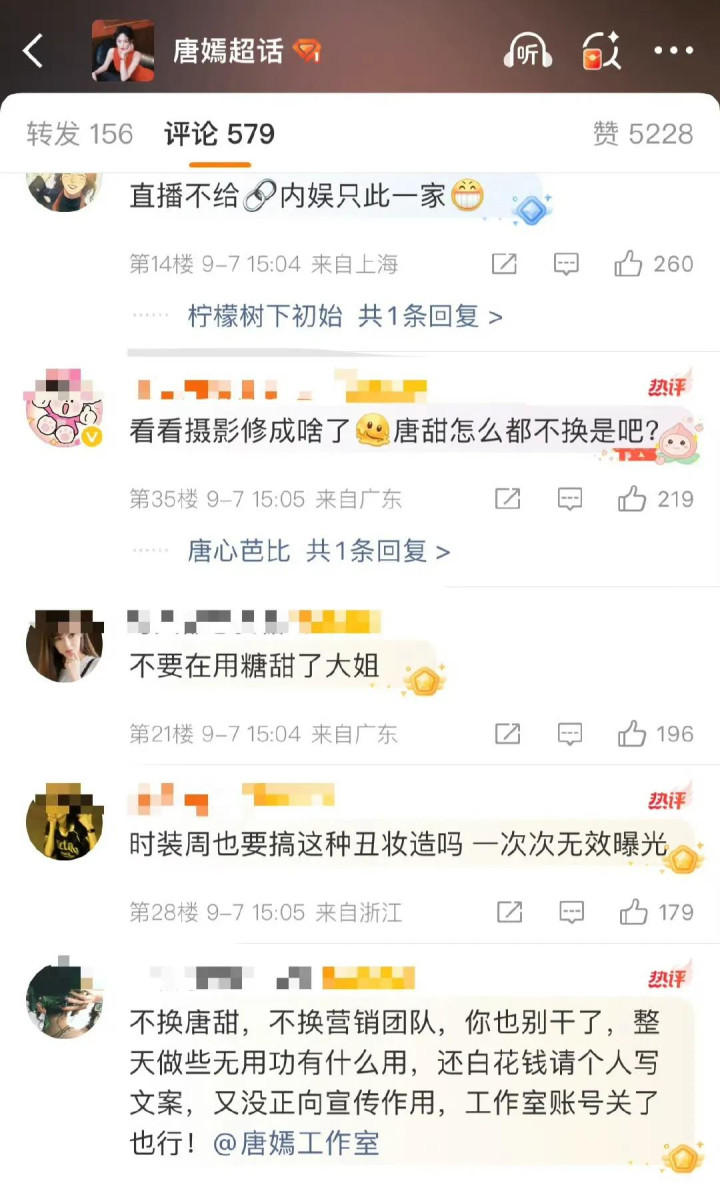This screenshot has width=720, height=1183.
Task: Open the 唐嫣超话 avatar in header
Action: 123,51
